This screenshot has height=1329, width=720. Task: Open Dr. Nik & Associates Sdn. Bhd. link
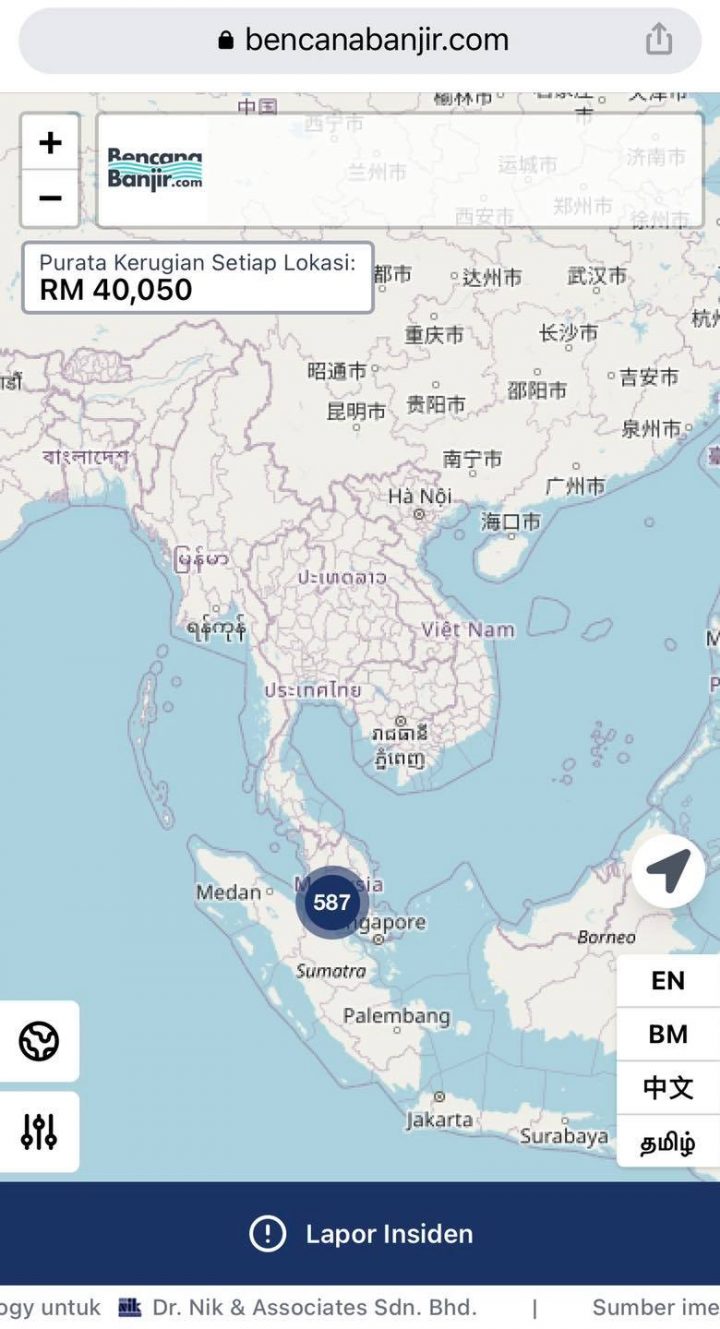313,1307
